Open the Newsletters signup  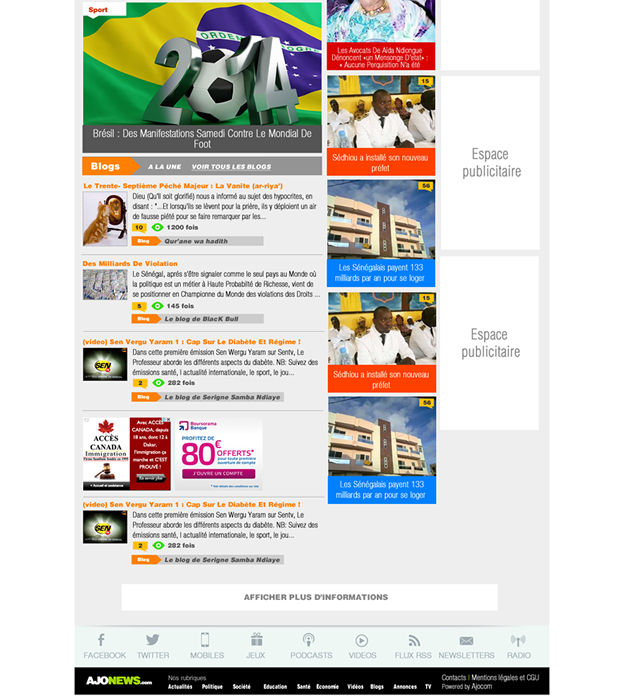(466, 646)
